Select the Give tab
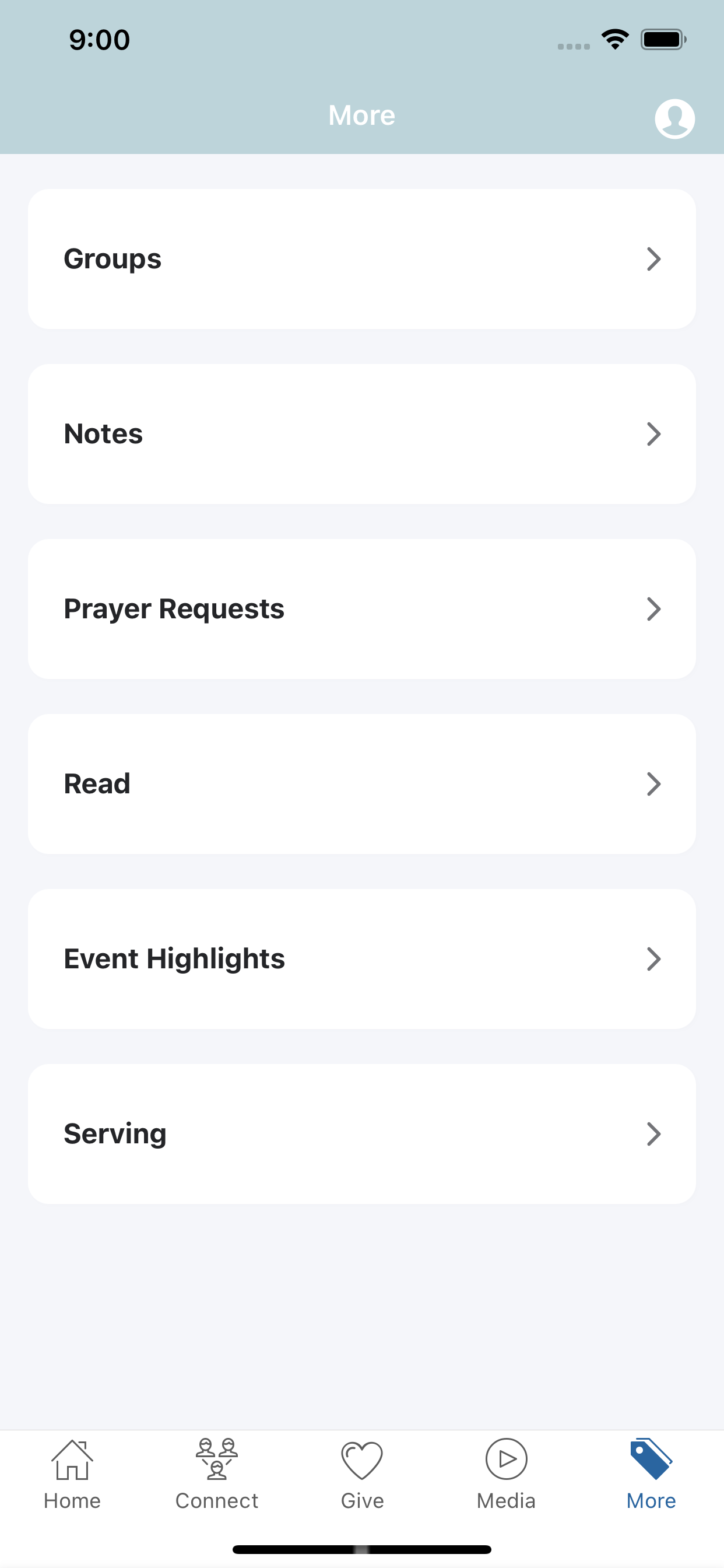 (x=362, y=1474)
